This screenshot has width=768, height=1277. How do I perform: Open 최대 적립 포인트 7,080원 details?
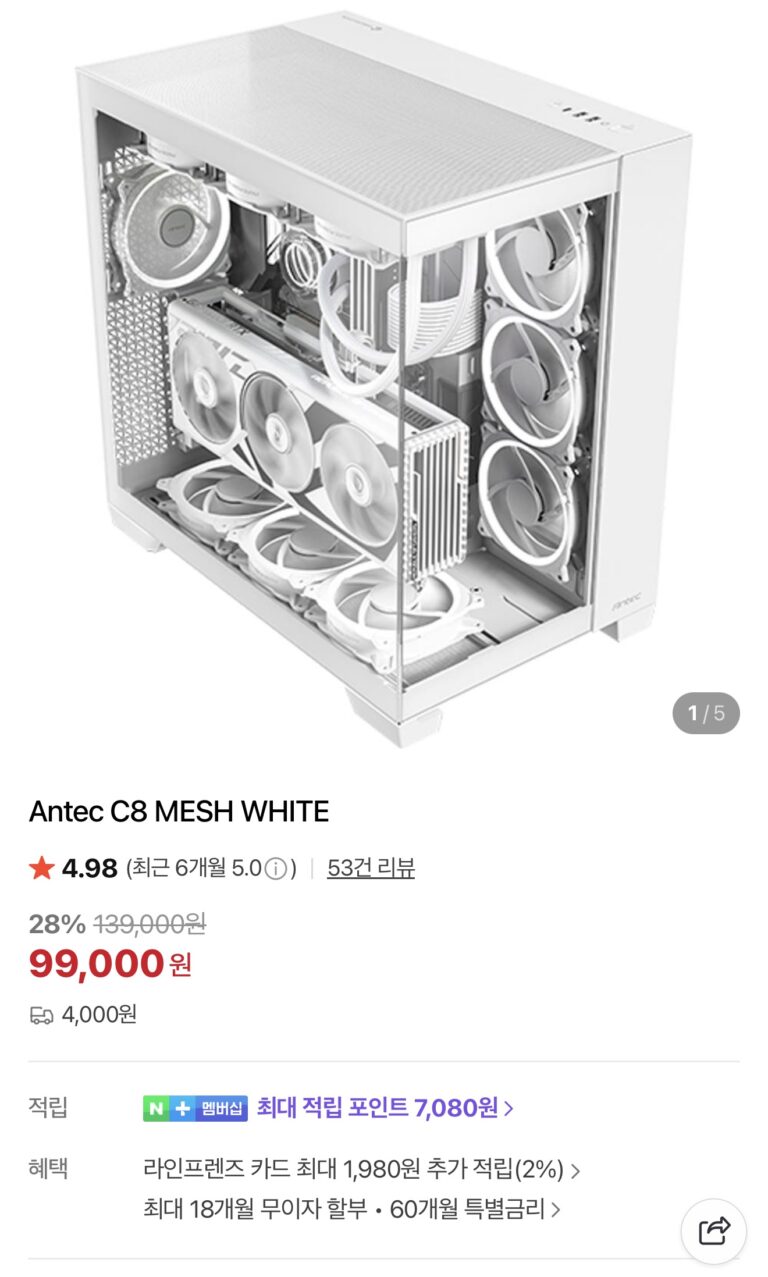(x=385, y=1107)
